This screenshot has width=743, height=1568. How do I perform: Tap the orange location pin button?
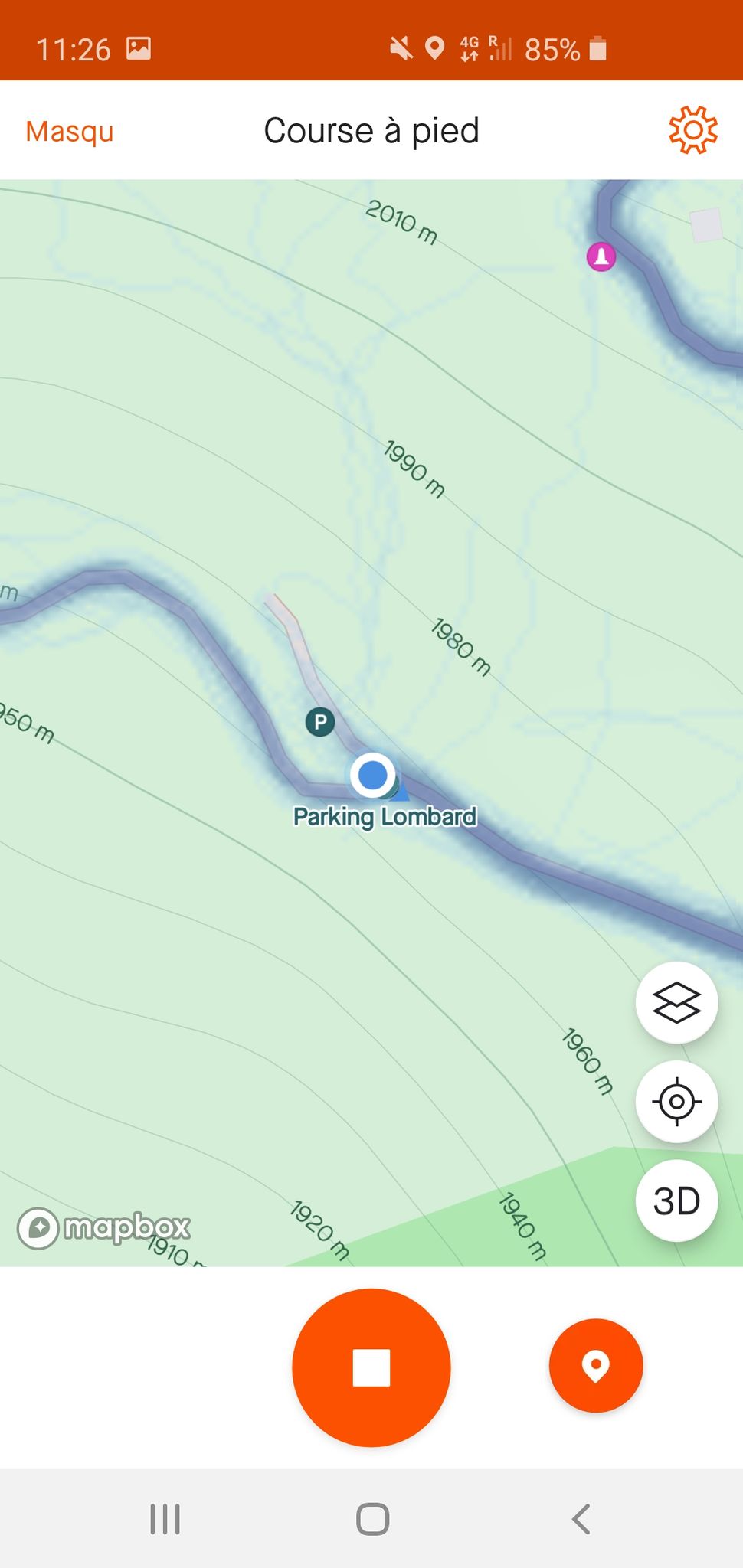pyautogui.click(x=596, y=1366)
